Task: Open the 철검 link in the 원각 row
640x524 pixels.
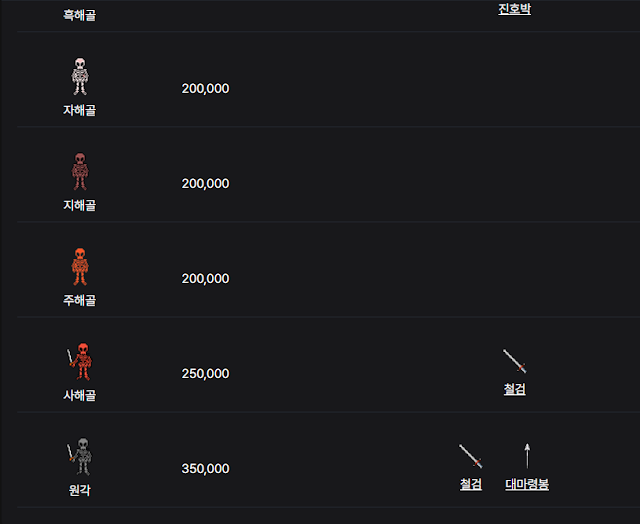Action: click(x=470, y=484)
